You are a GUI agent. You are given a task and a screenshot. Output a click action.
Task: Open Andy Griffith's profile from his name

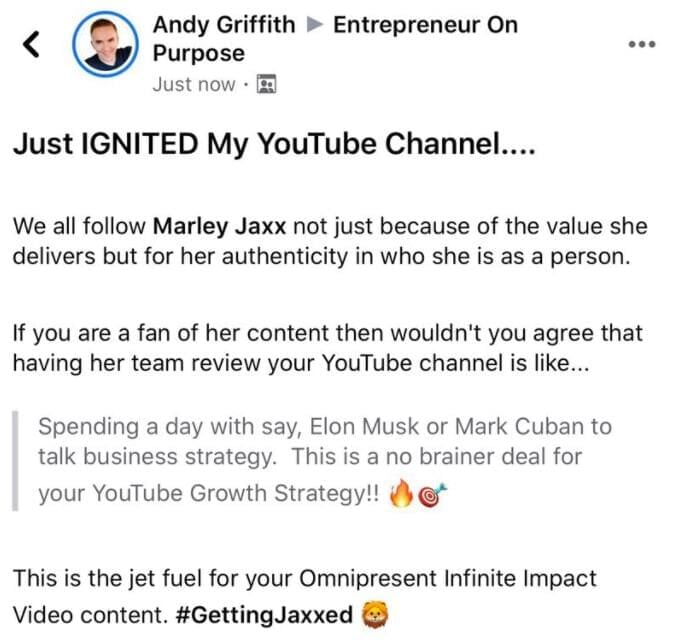coord(224,25)
